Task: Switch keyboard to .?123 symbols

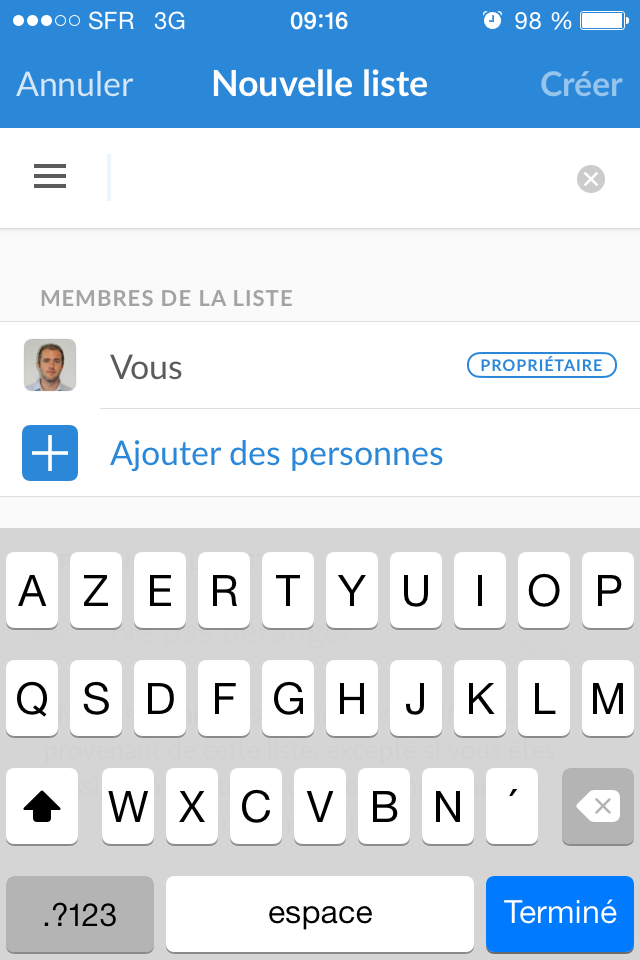Action: pyautogui.click(x=80, y=912)
